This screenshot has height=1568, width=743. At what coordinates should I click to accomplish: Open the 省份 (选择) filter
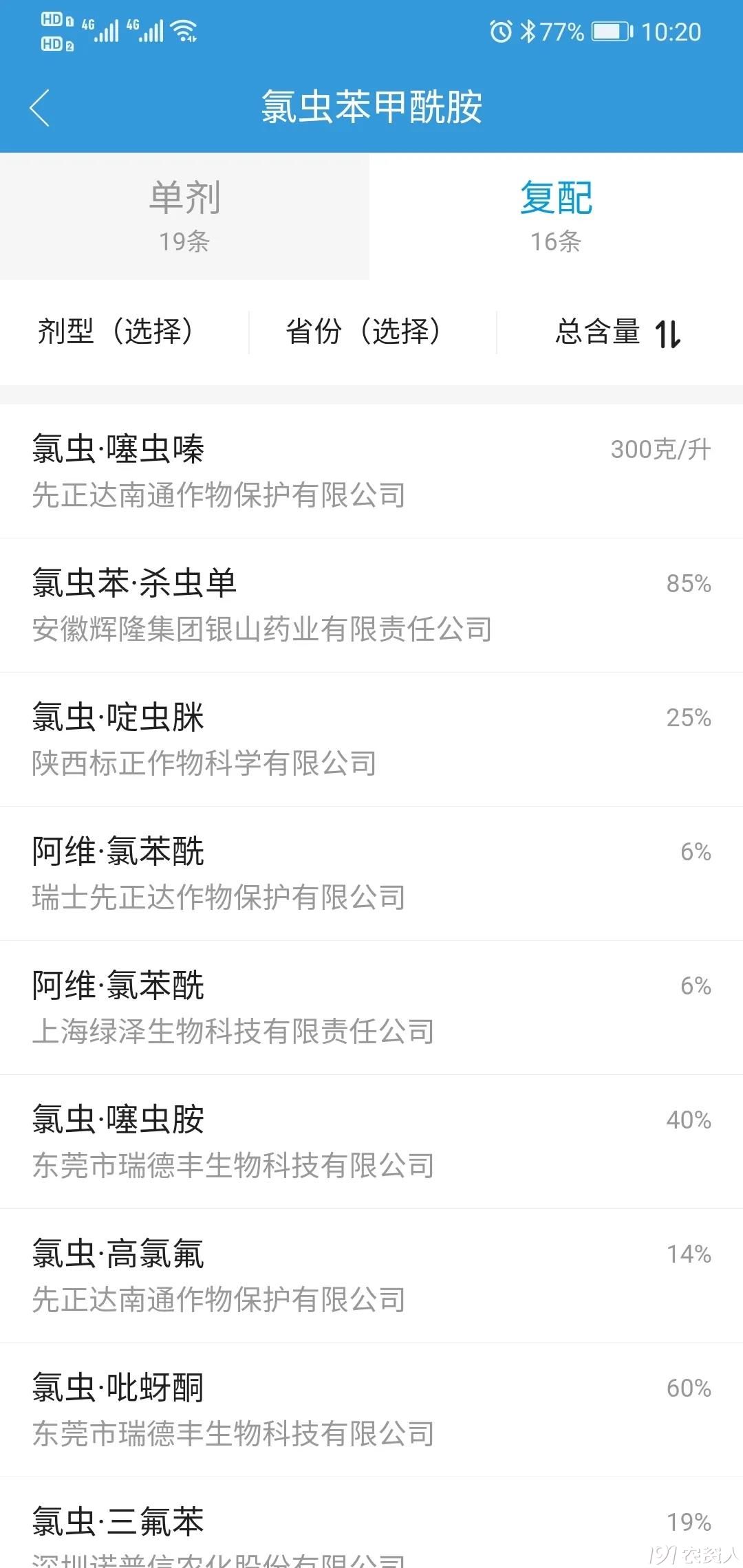(363, 331)
